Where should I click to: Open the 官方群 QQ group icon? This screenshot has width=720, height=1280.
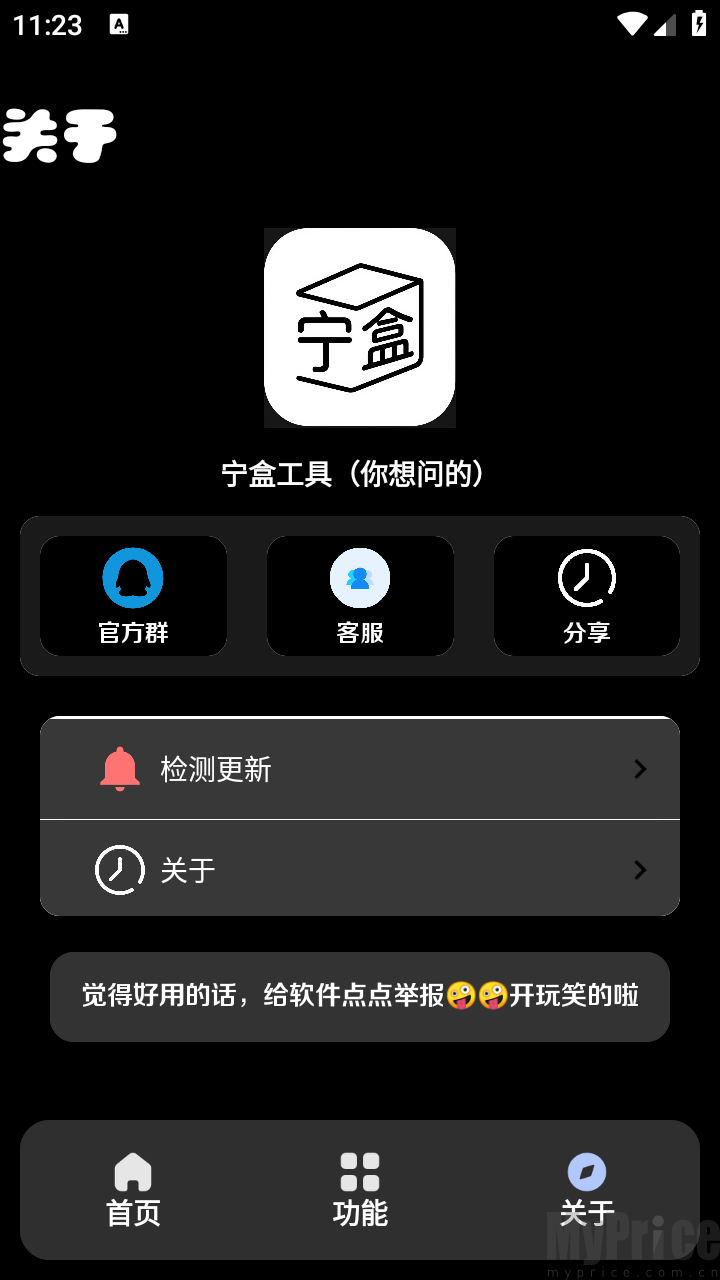pos(133,578)
